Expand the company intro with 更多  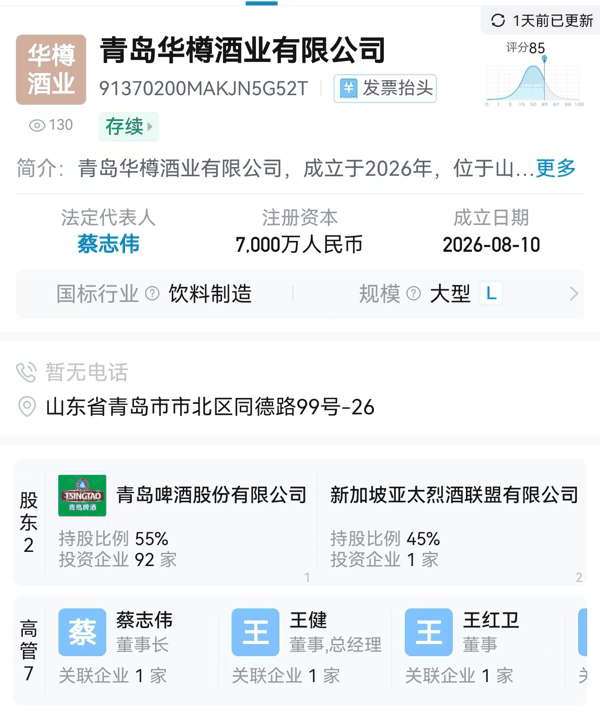(555, 168)
